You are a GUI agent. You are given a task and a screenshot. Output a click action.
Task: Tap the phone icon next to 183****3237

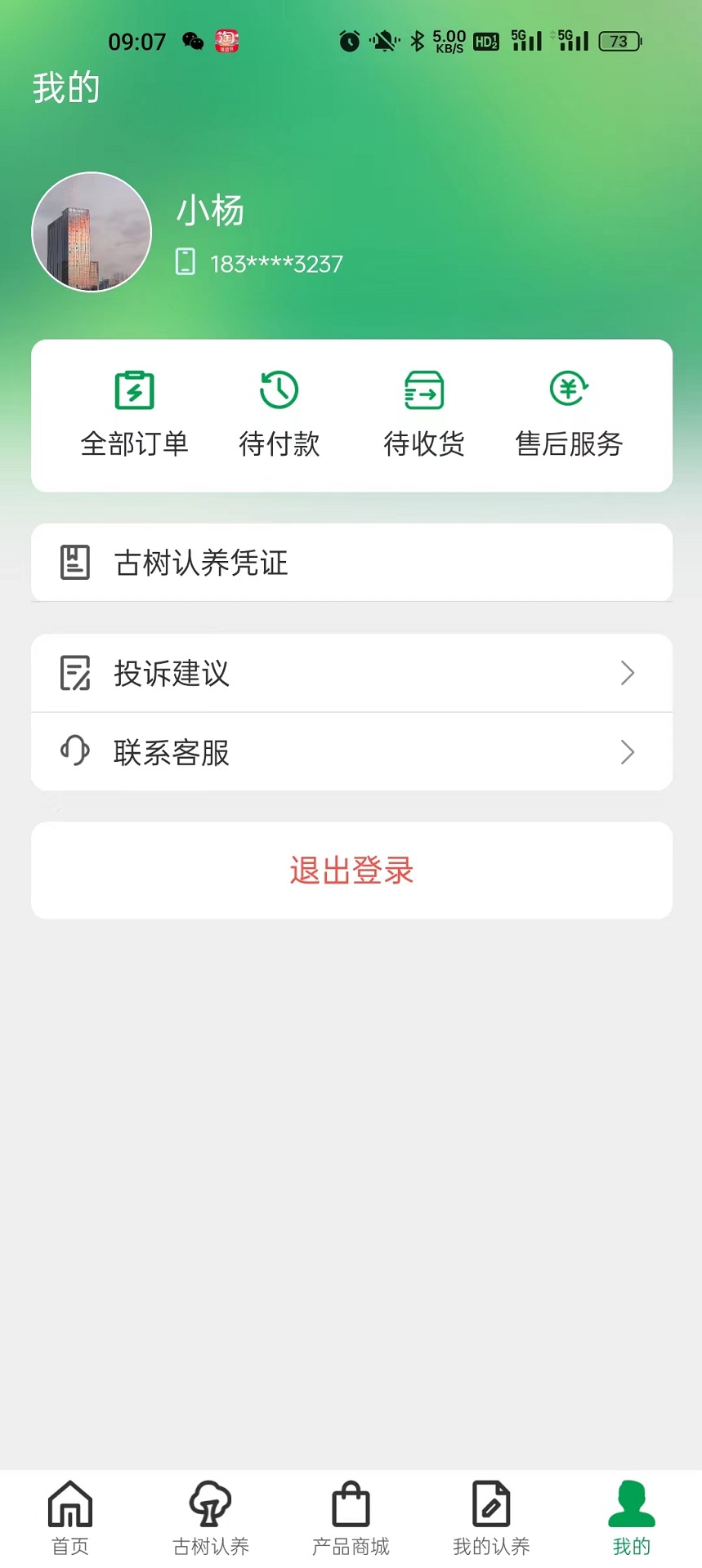click(185, 263)
